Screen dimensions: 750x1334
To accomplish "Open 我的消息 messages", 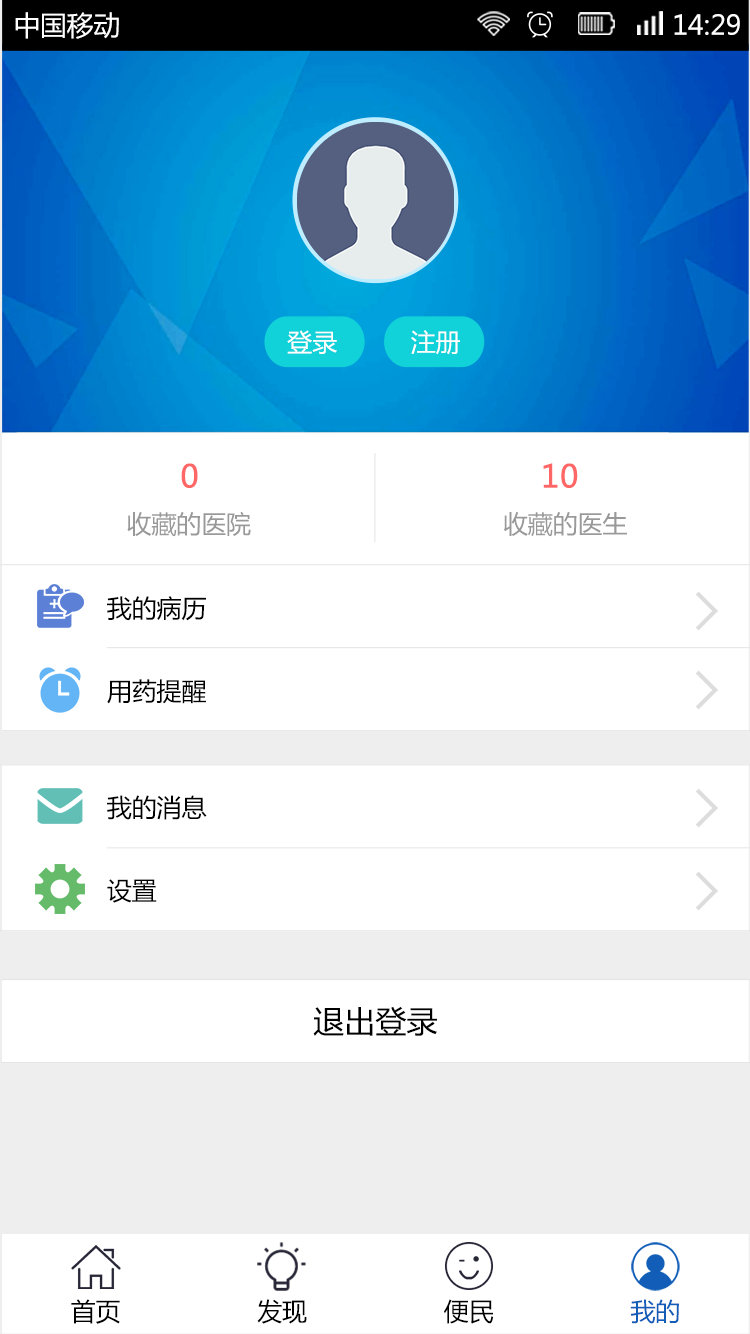I will (375, 807).
